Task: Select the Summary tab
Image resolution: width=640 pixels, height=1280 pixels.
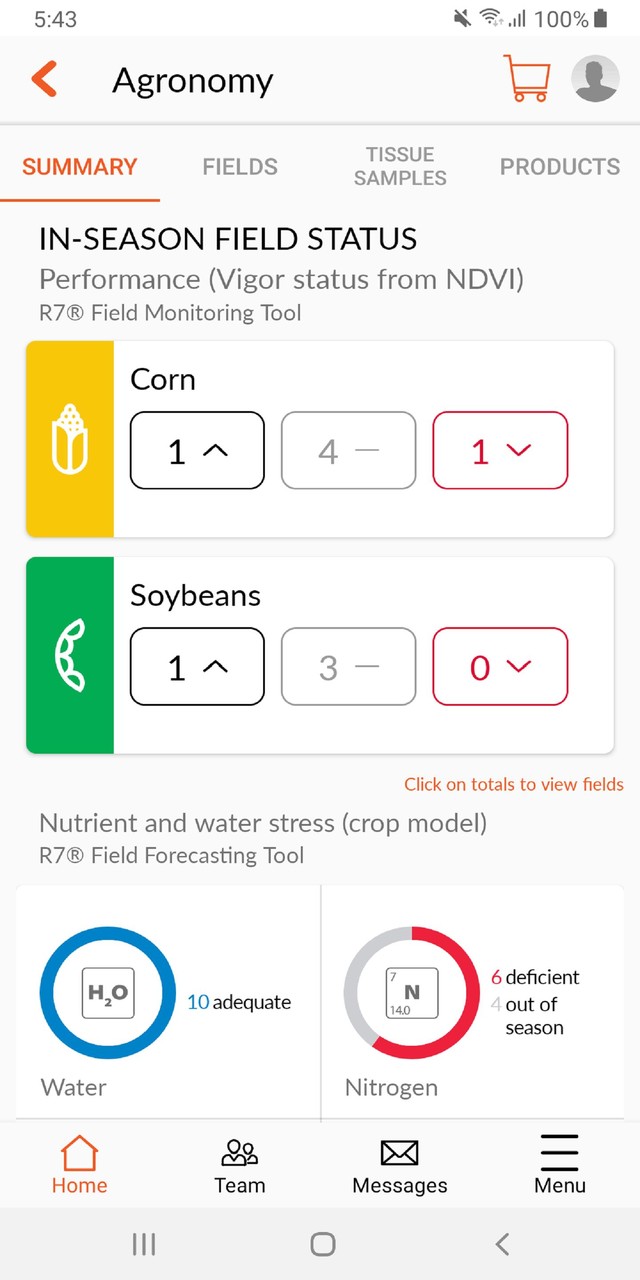Action: tap(80, 167)
